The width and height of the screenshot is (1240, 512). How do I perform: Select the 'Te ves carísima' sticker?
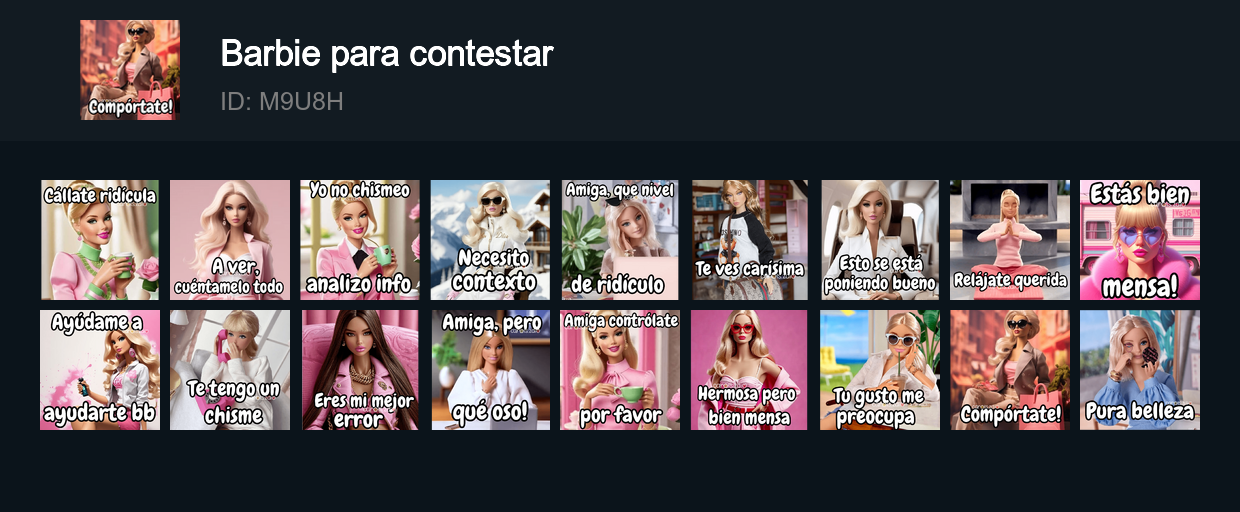pyautogui.click(x=750, y=240)
